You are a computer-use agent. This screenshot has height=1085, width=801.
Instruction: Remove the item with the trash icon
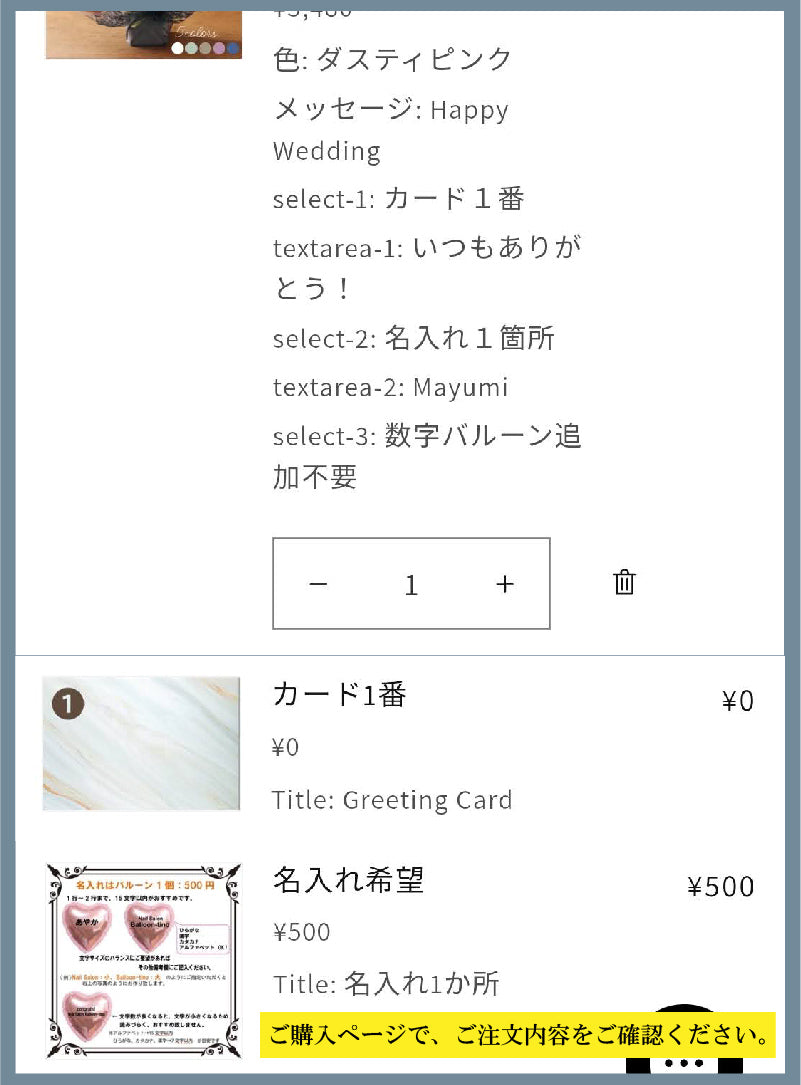[624, 582]
